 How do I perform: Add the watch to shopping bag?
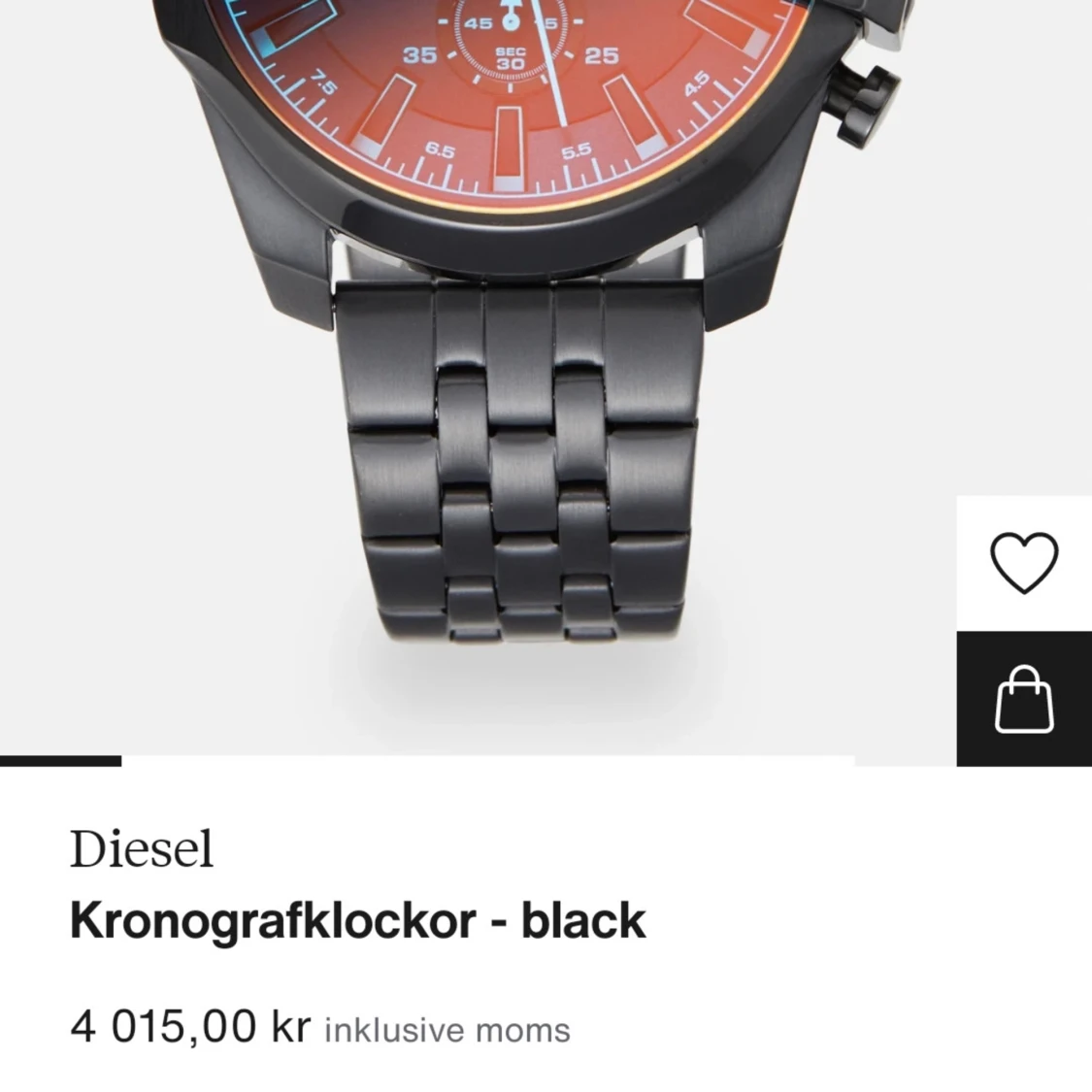pyautogui.click(x=1023, y=699)
